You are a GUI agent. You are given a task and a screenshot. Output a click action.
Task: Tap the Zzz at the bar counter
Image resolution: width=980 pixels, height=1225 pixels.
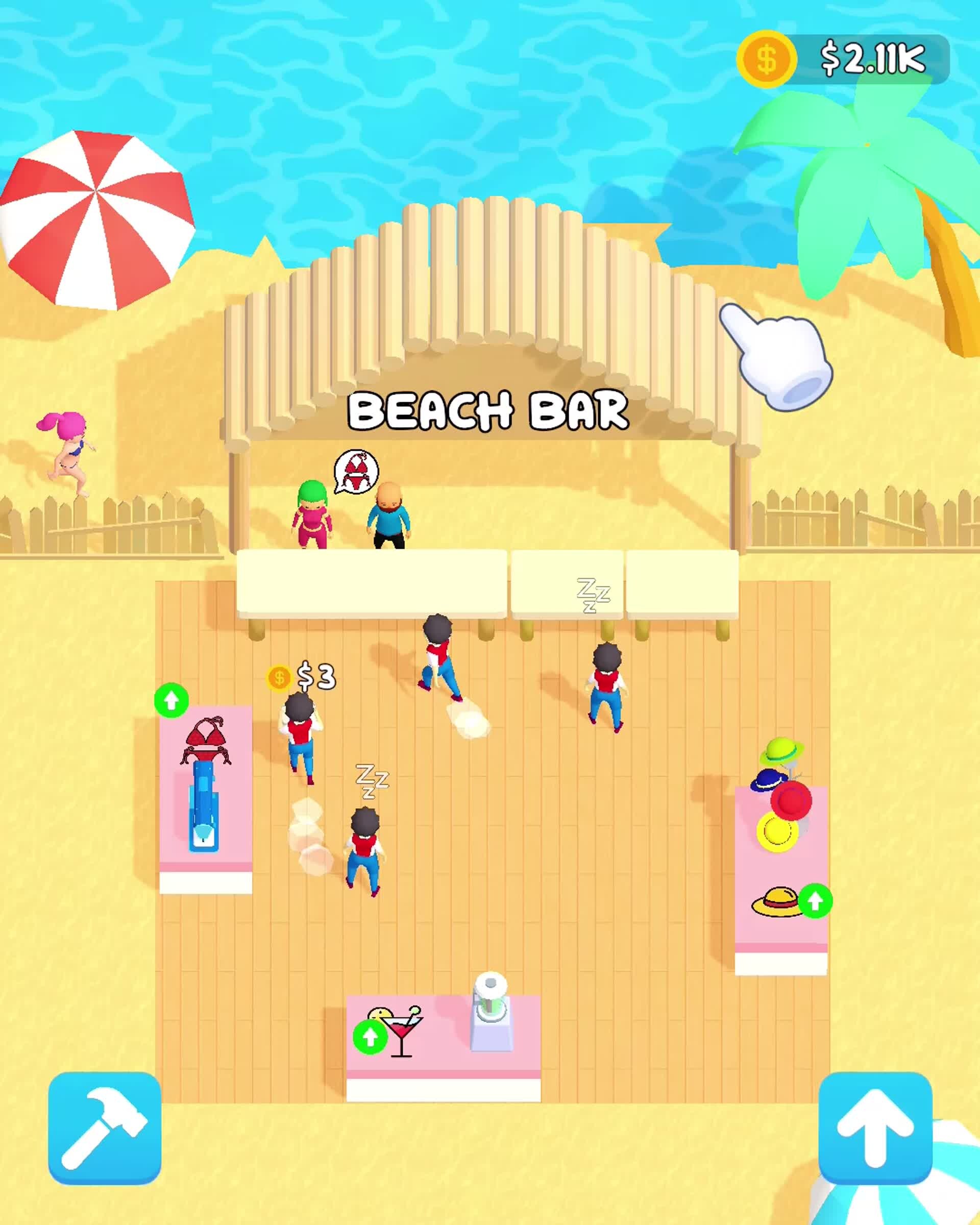[593, 595]
